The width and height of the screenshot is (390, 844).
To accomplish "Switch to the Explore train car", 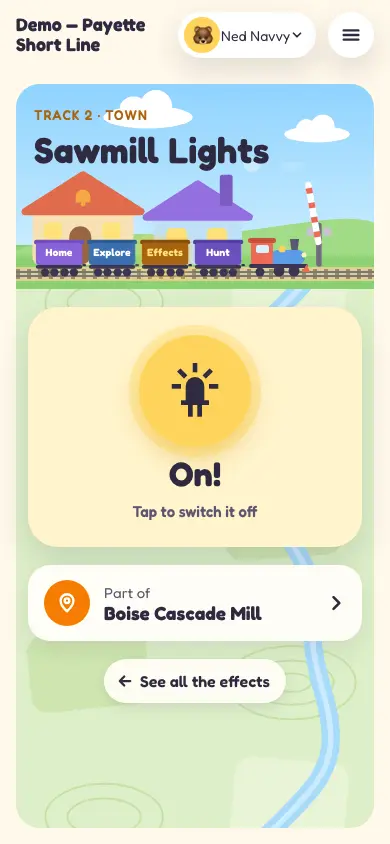I will (x=111, y=253).
